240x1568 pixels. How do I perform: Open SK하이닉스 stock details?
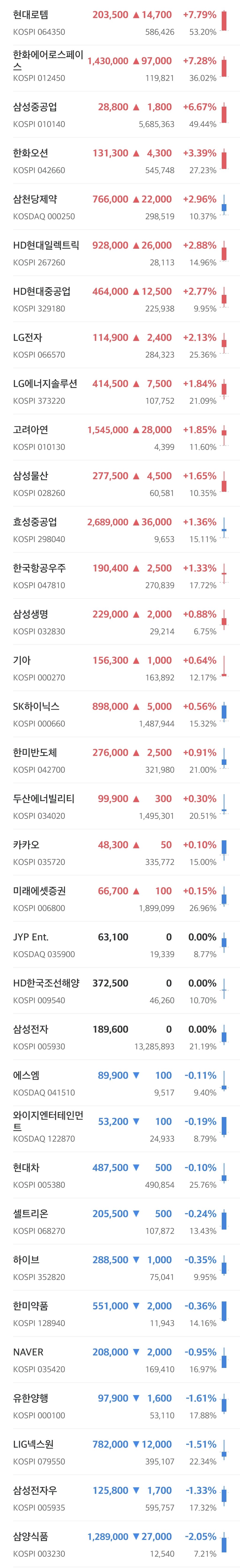[x=120, y=714]
